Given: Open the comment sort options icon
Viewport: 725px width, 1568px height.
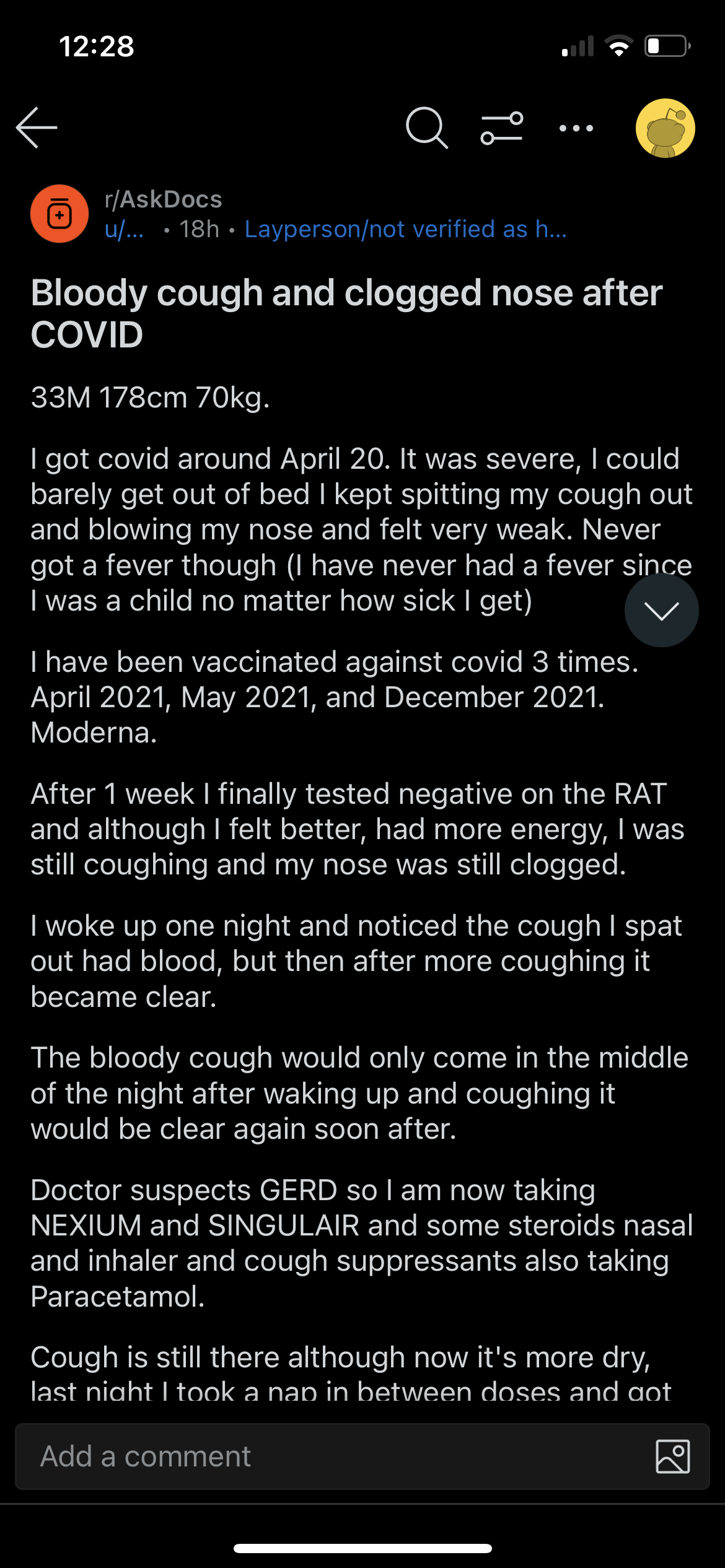Looking at the screenshot, I should pyautogui.click(x=501, y=128).
